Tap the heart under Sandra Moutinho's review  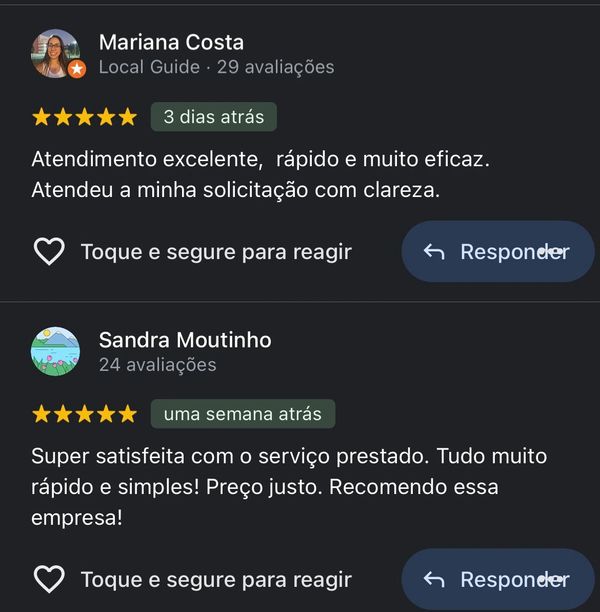click(49, 579)
